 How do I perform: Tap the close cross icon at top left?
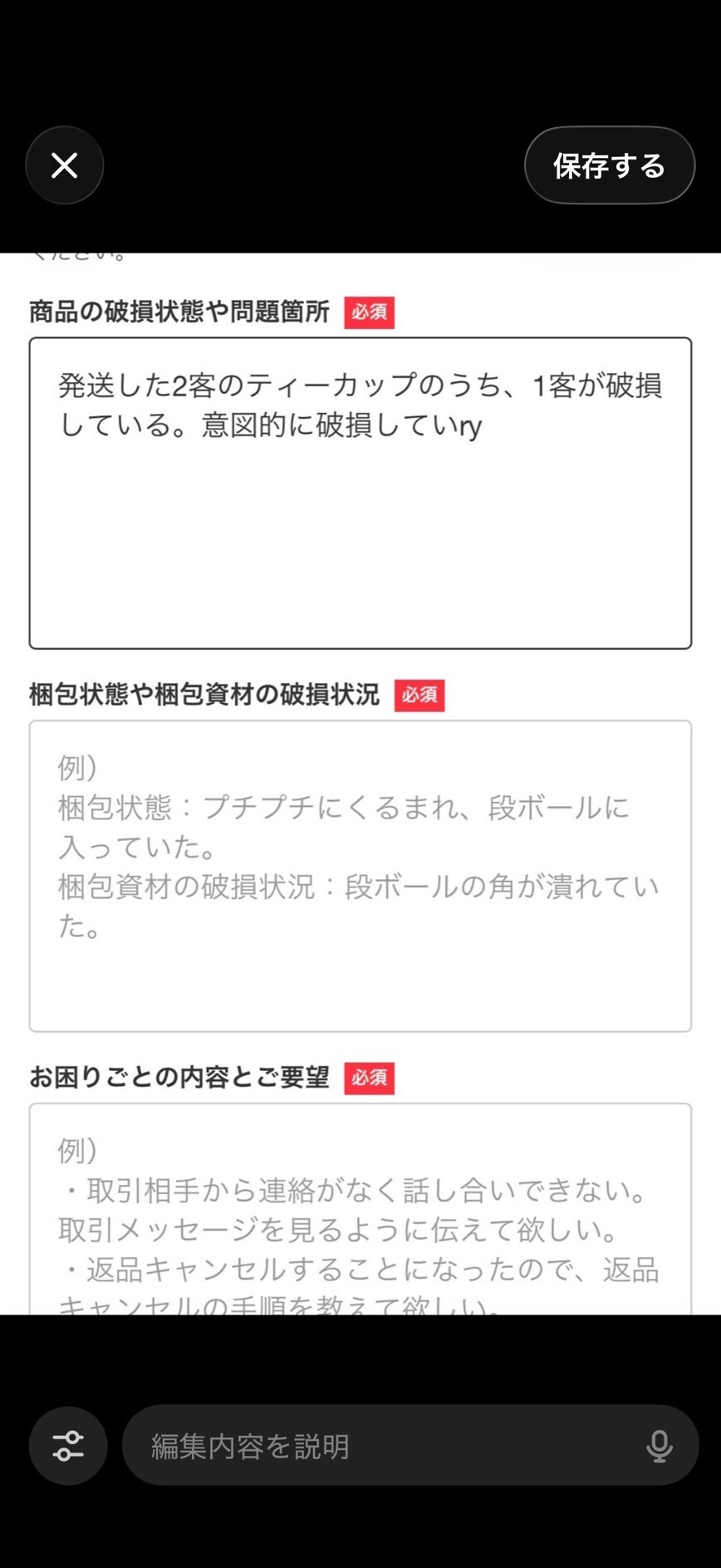(x=64, y=165)
